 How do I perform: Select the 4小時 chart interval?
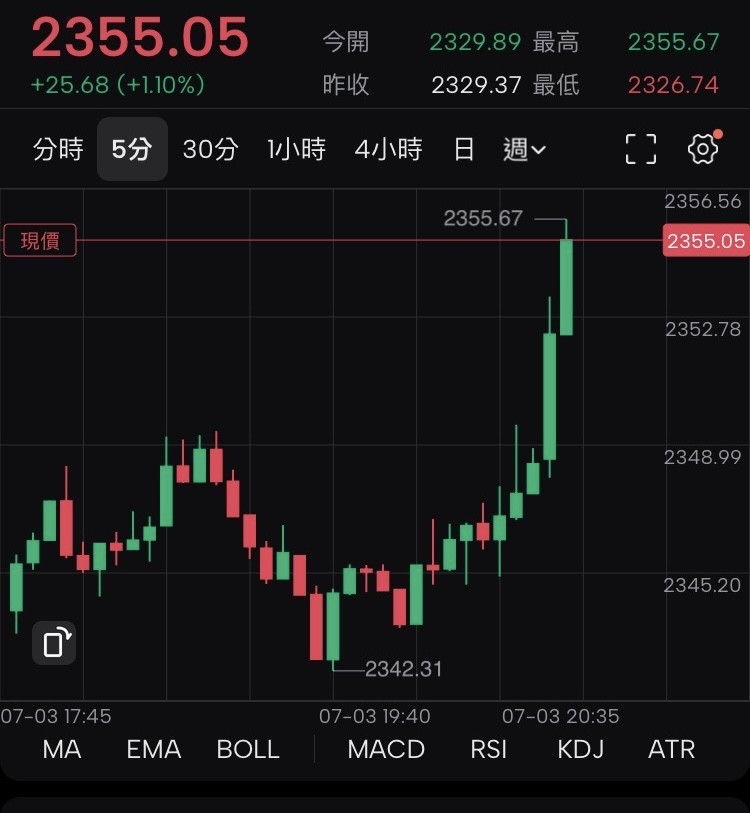pyautogui.click(x=388, y=150)
